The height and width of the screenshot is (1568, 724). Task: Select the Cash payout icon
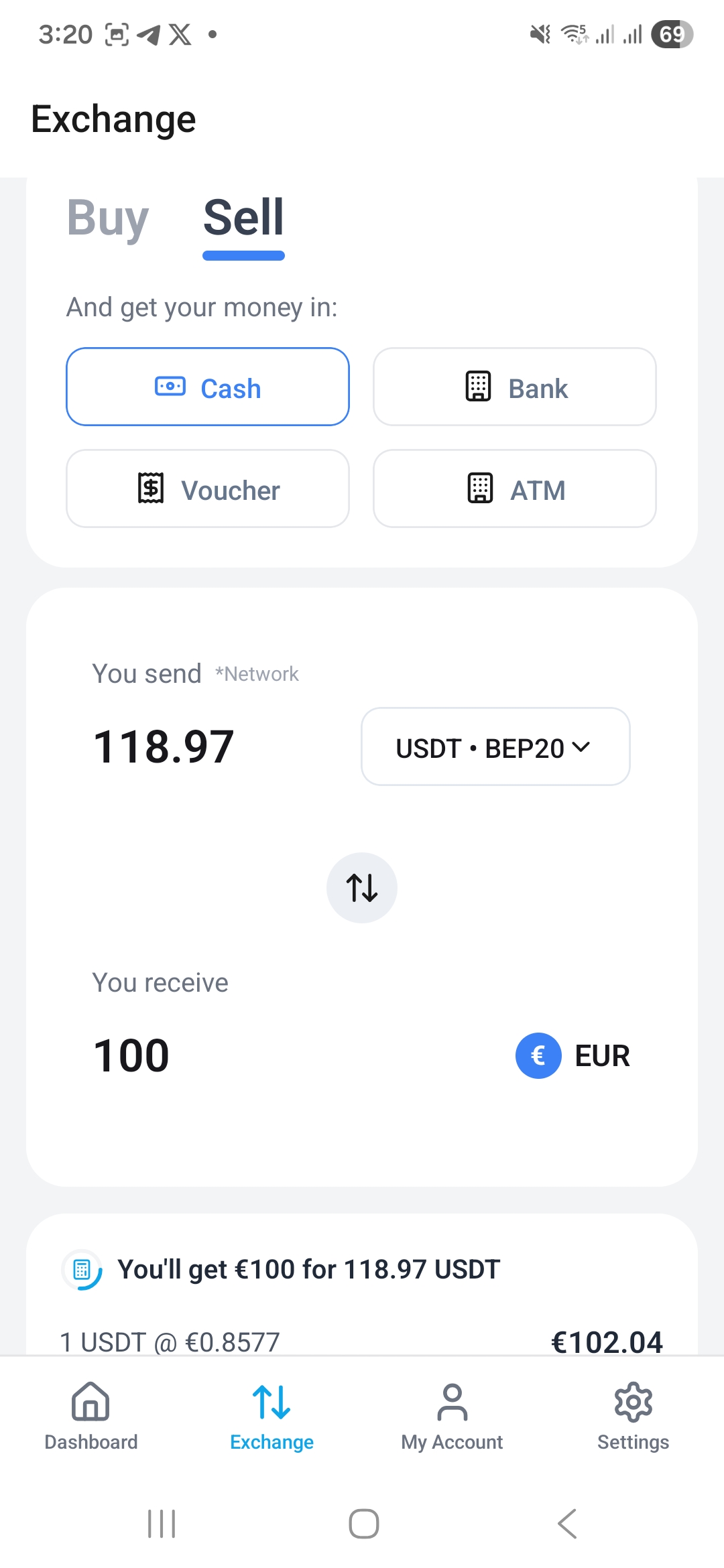tap(171, 387)
